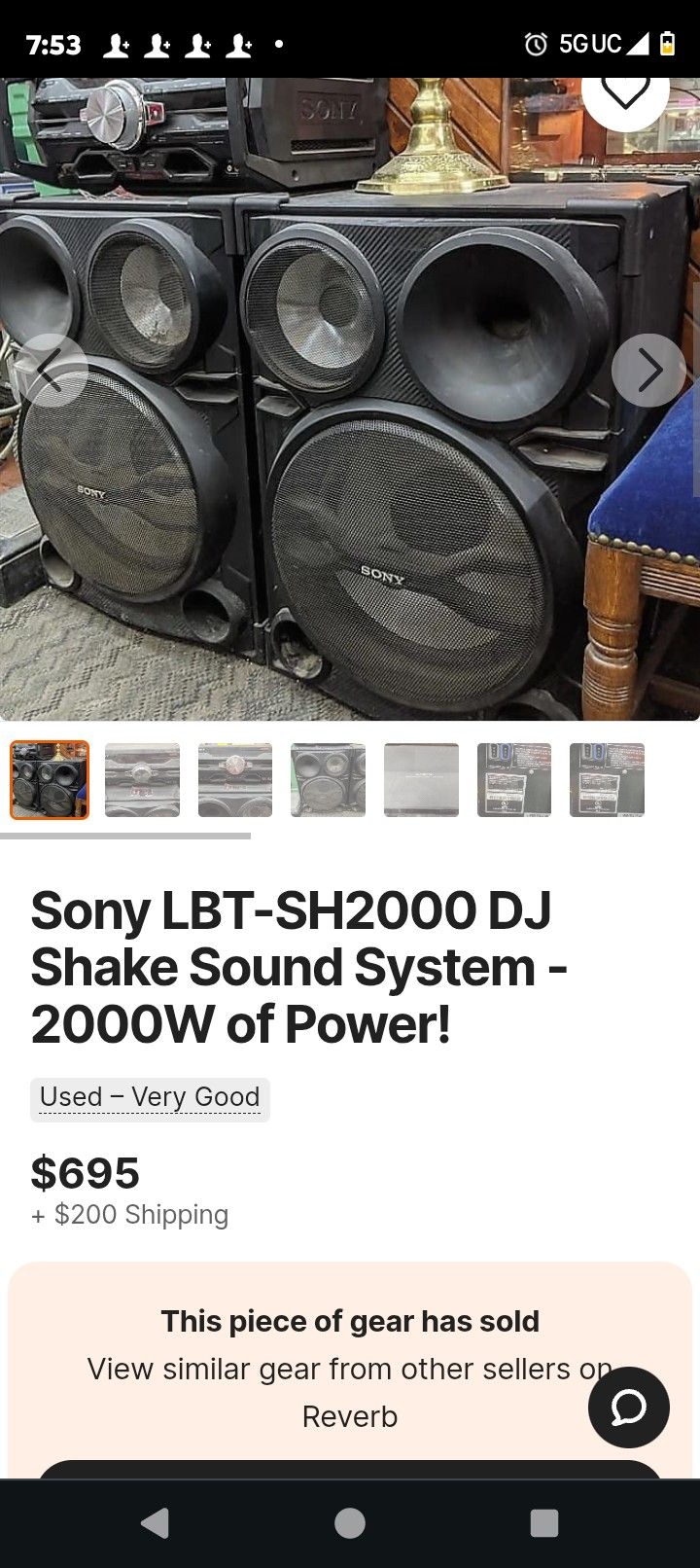Tap the thumbnail strip scroll indicator

point(126,835)
